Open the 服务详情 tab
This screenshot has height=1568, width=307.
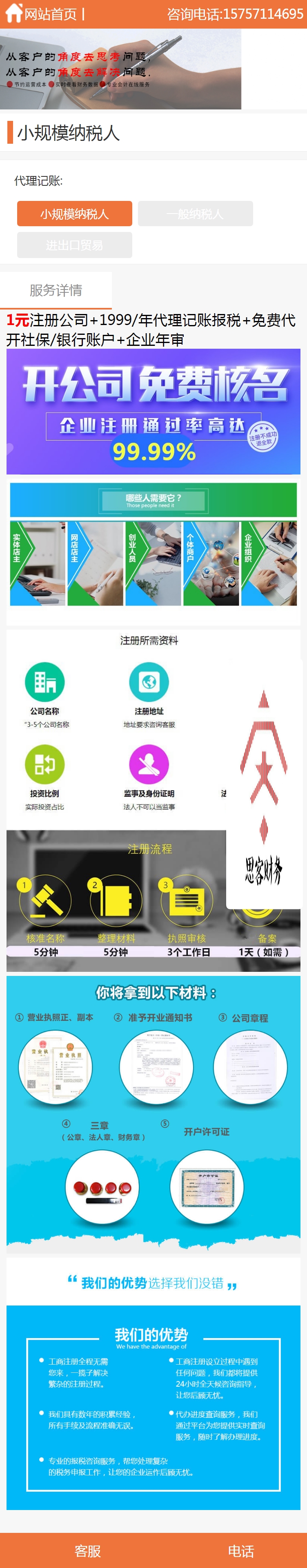(56, 290)
